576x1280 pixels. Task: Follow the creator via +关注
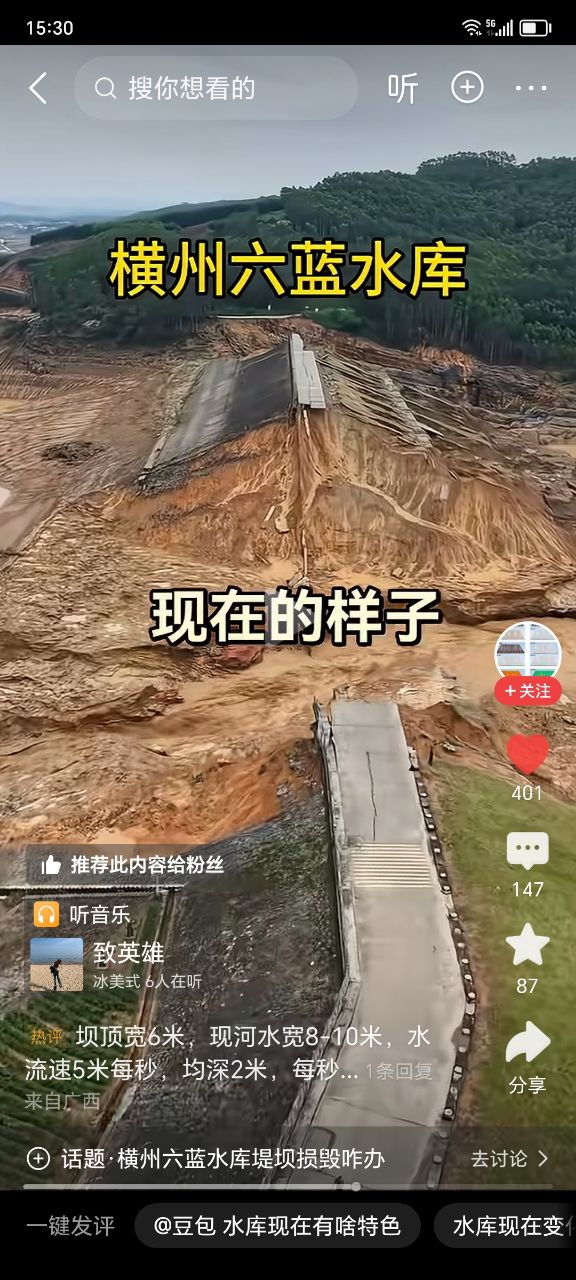tap(528, 691)
